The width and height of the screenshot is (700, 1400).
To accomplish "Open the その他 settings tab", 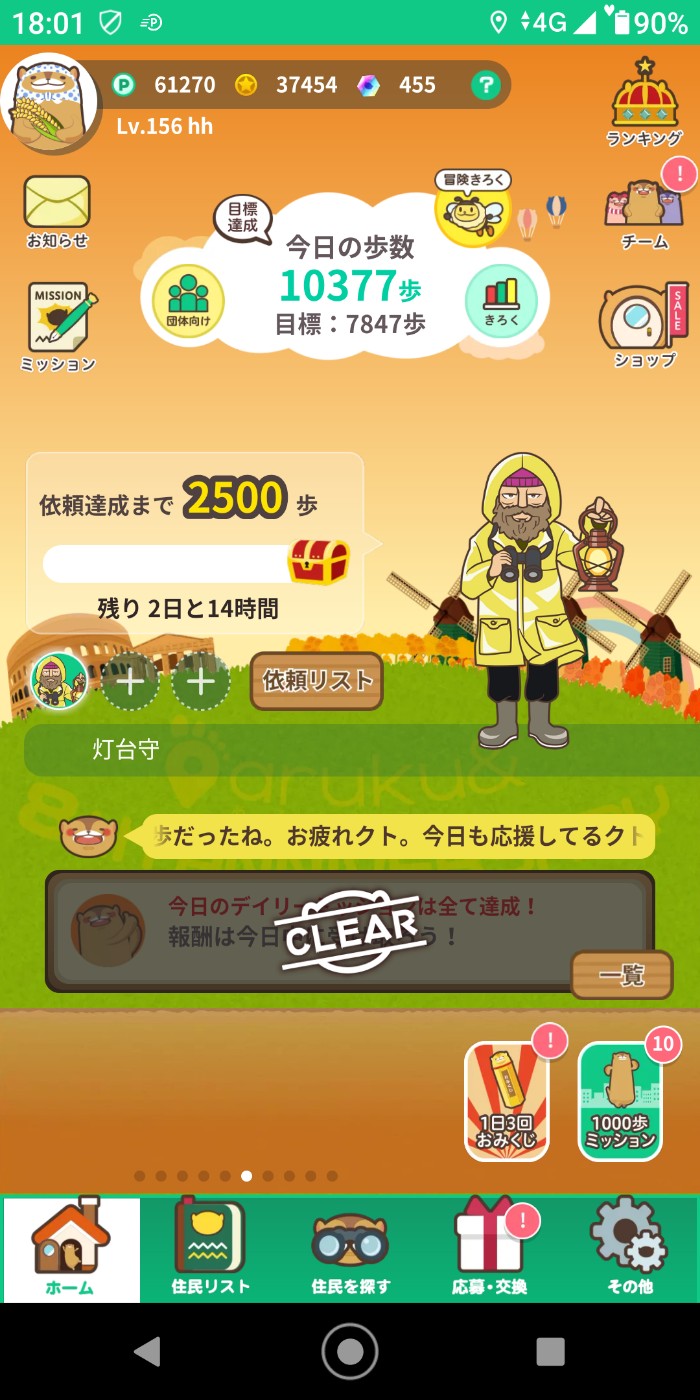I will coord(629,1249).
